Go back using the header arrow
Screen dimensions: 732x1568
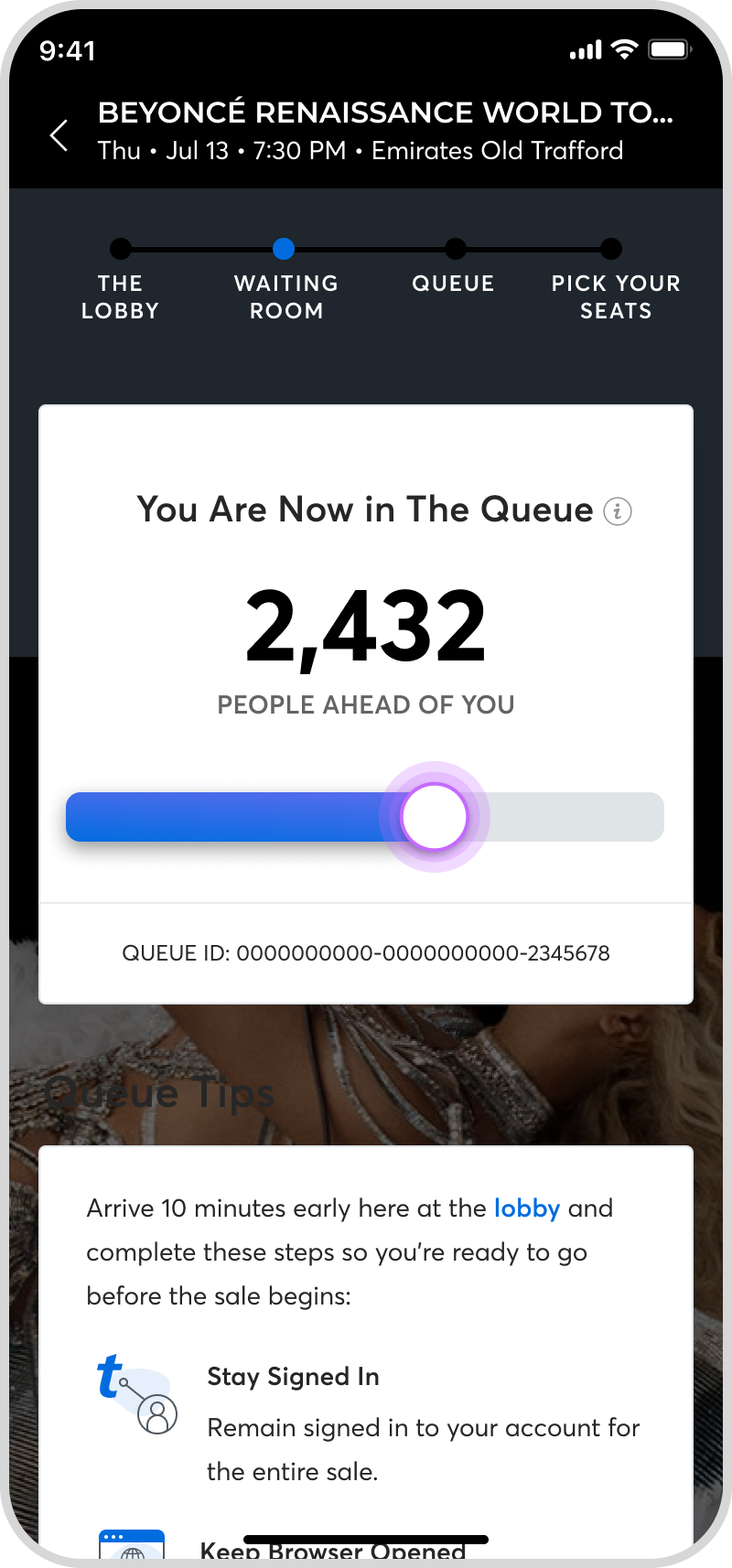59,135
